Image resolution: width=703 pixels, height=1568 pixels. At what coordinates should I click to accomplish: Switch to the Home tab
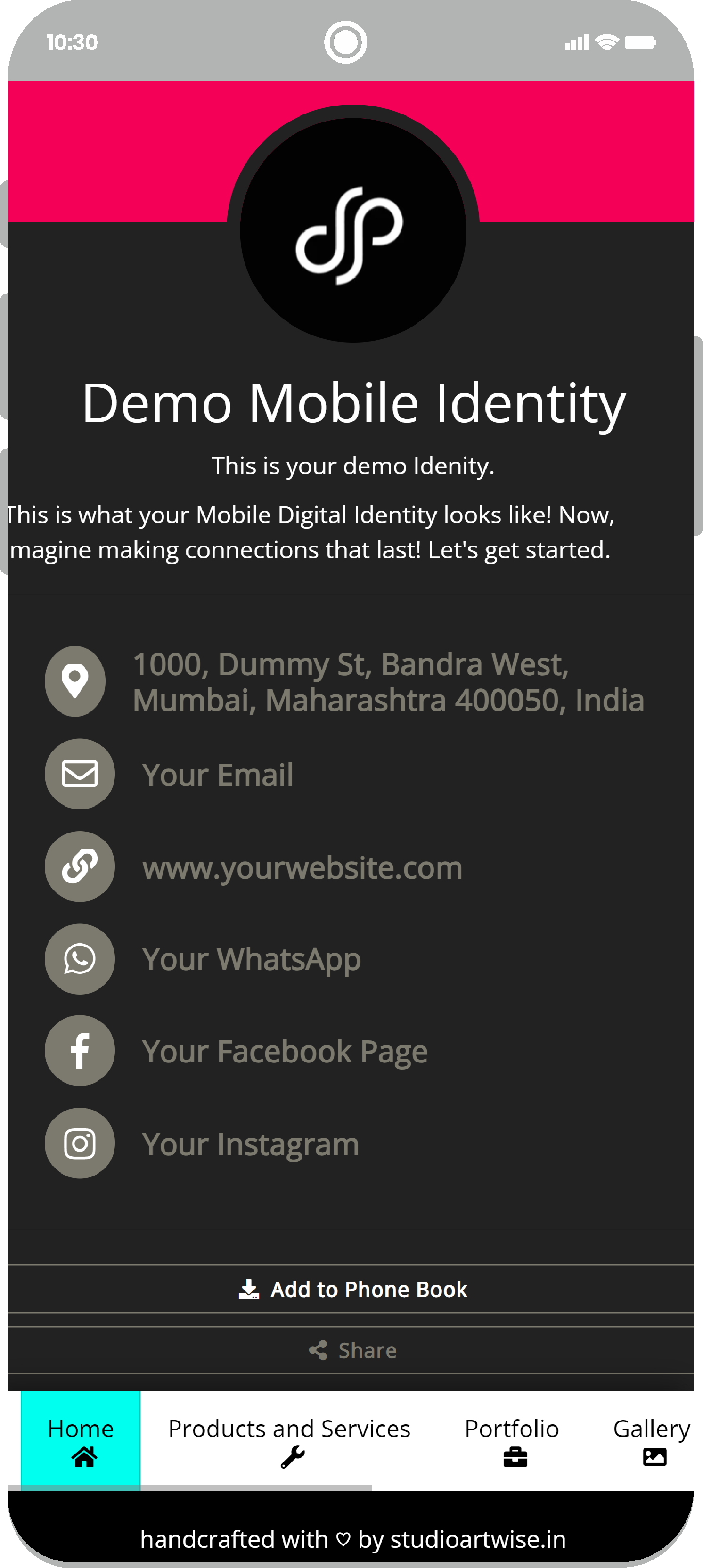pos(81,1440)
